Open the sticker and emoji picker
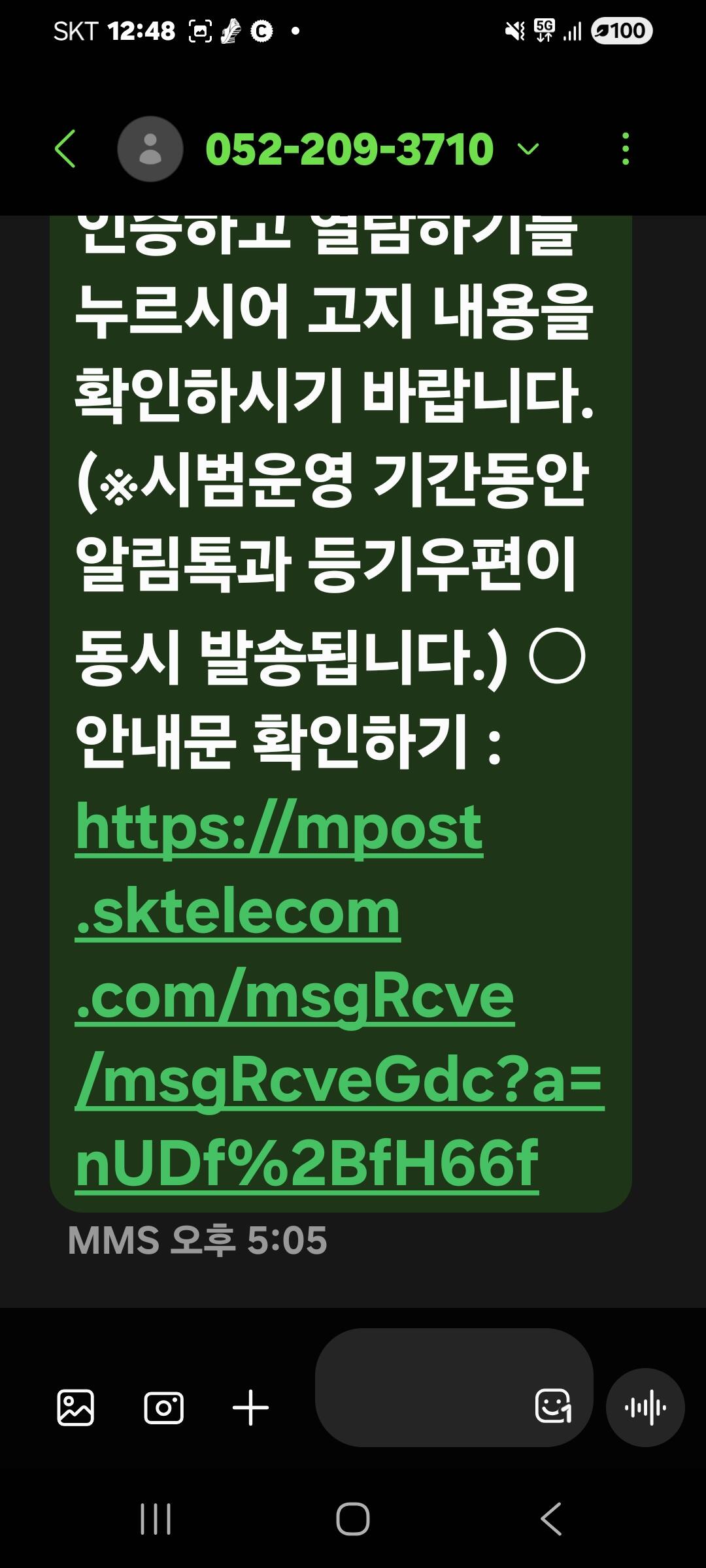Viewport: 706px width, 1568px height. pyautogui.click(x=554, y=1406)
